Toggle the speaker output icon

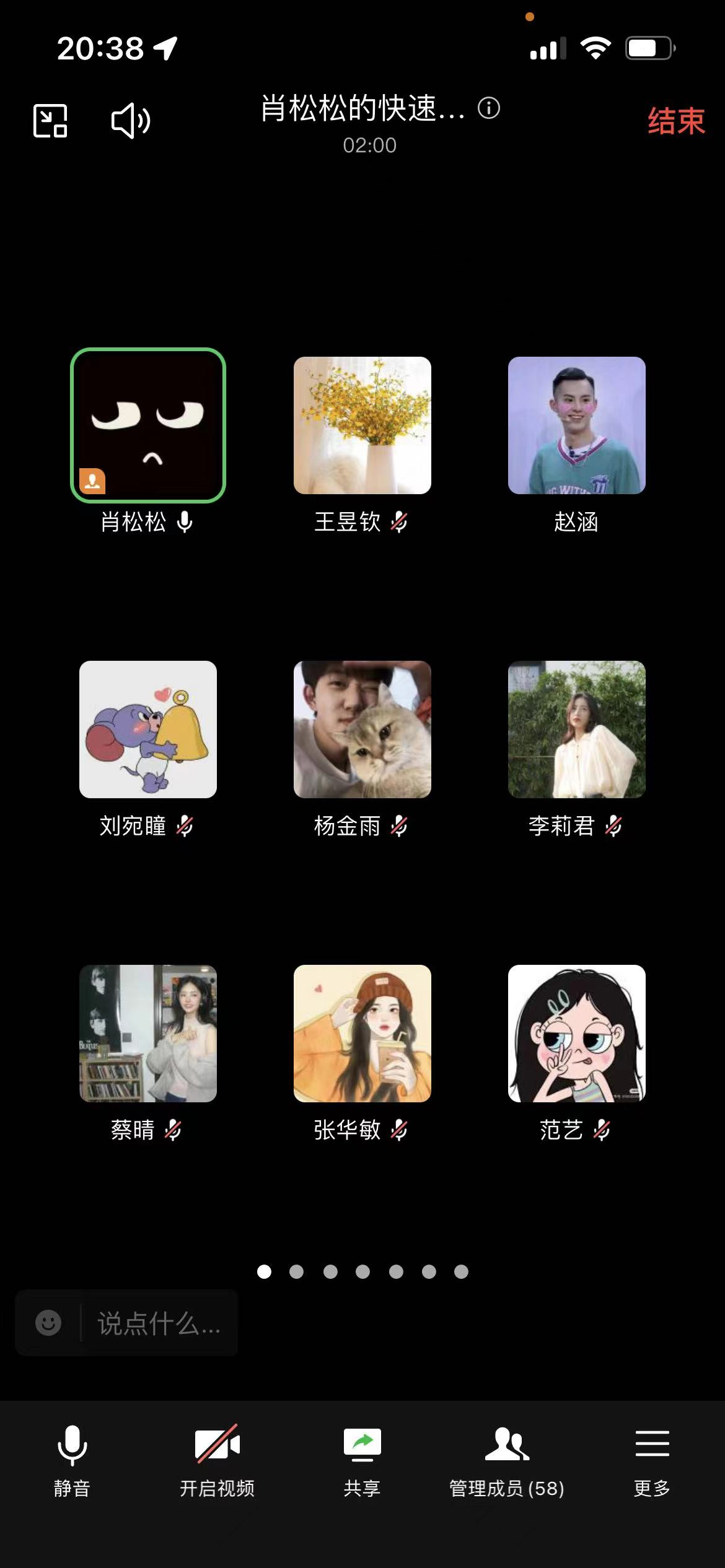click(130, 121)
